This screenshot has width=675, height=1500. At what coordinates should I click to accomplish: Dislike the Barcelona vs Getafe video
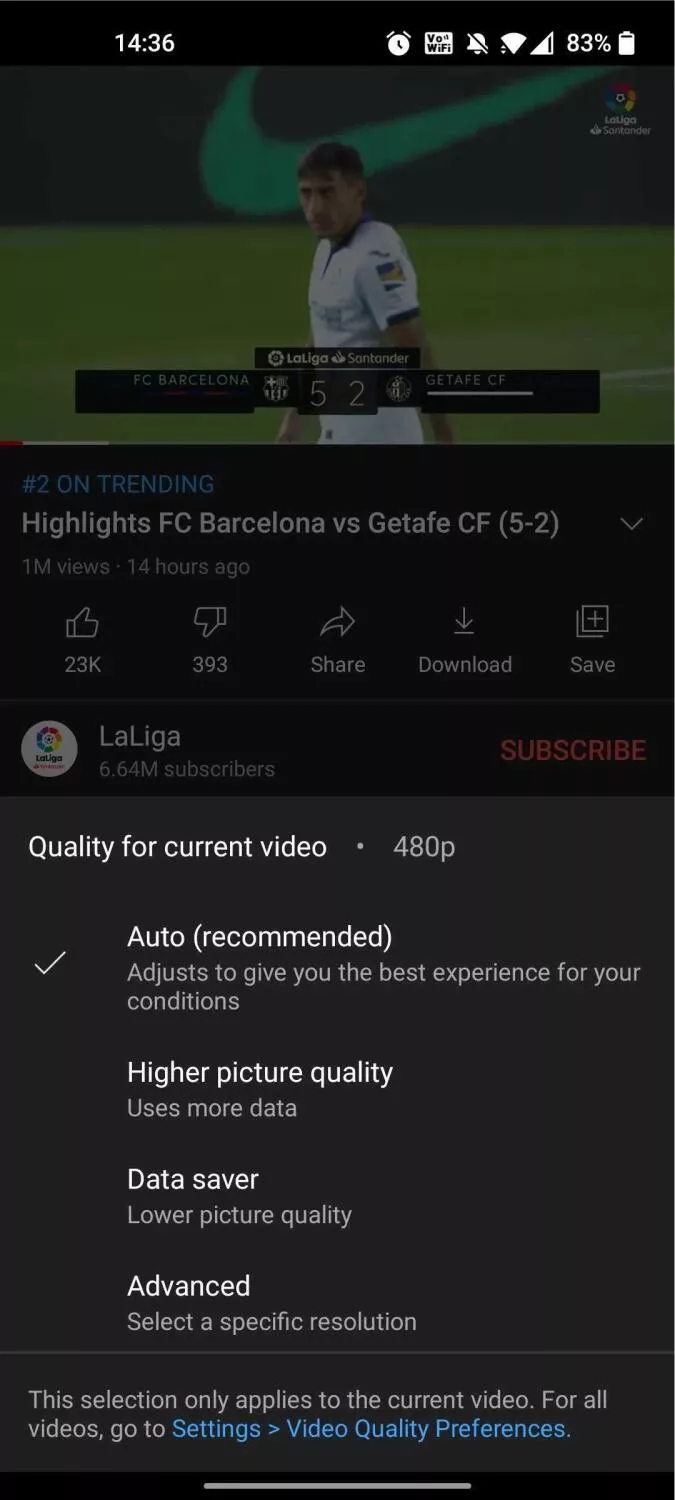210,641
